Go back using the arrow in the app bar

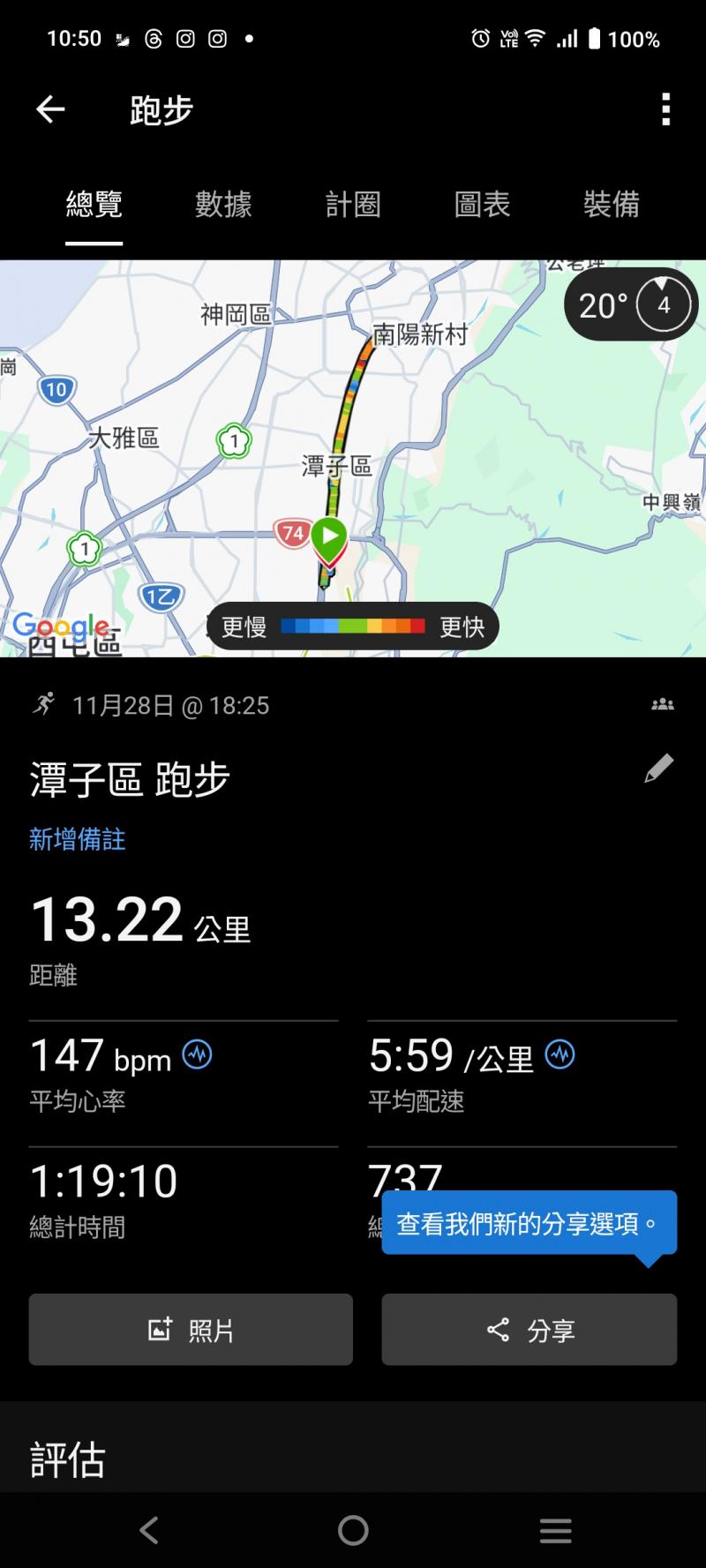click(x=50, y=109)
